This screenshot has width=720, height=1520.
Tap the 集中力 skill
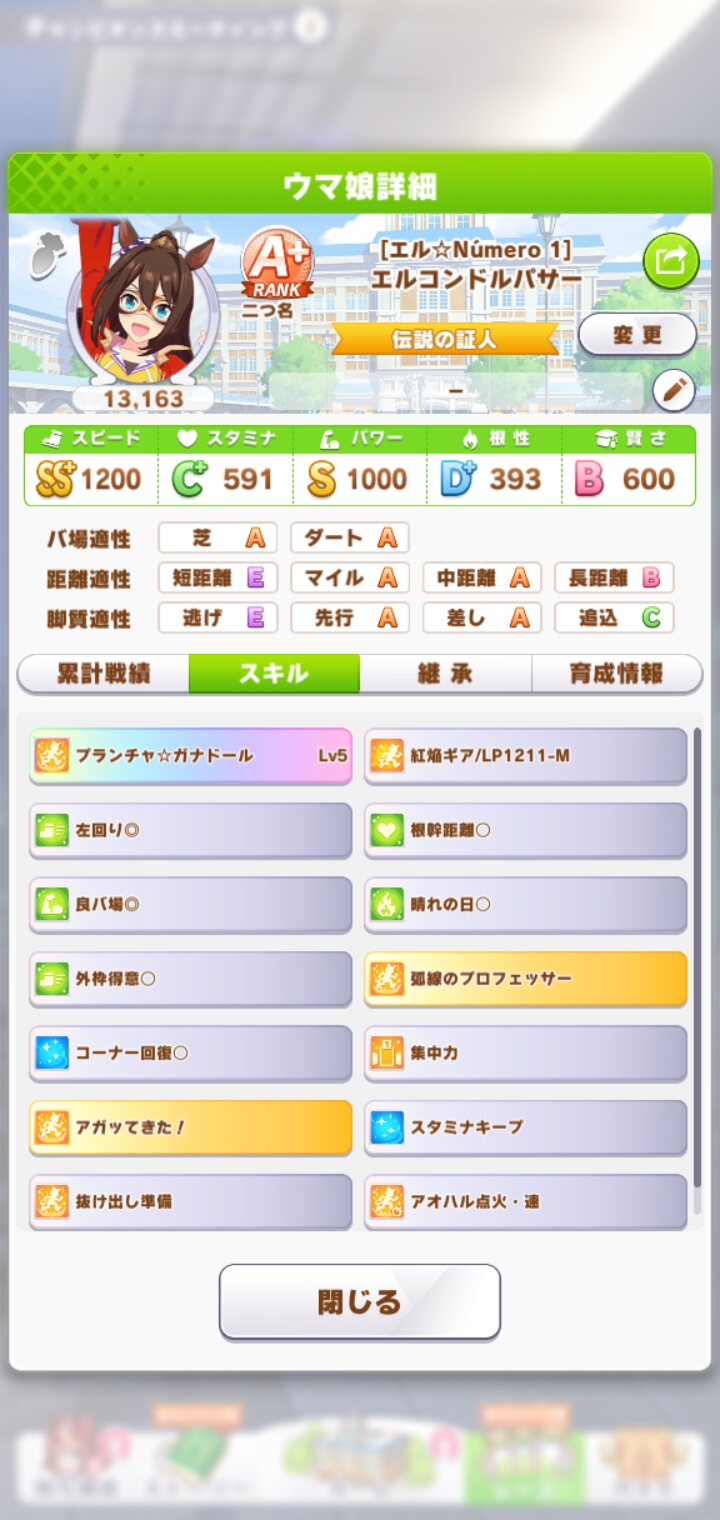[x=526, y=1053]
